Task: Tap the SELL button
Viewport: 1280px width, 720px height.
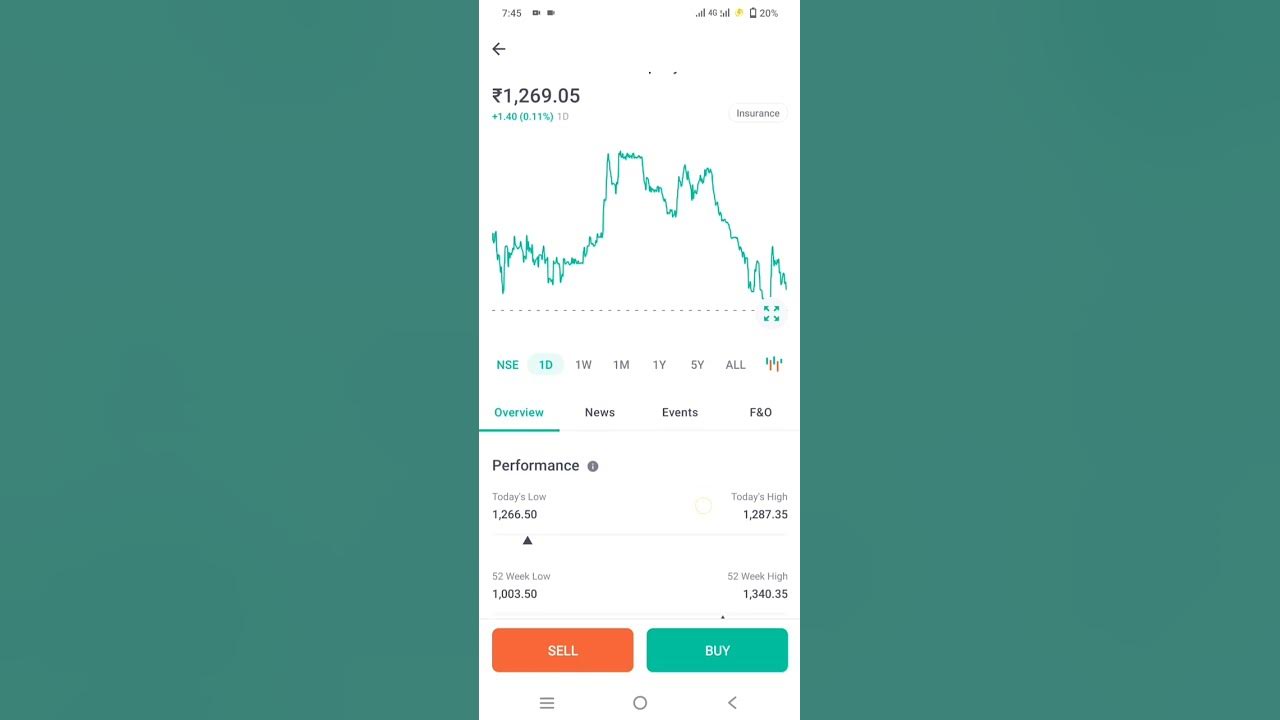Action: (x=562, y=650)
